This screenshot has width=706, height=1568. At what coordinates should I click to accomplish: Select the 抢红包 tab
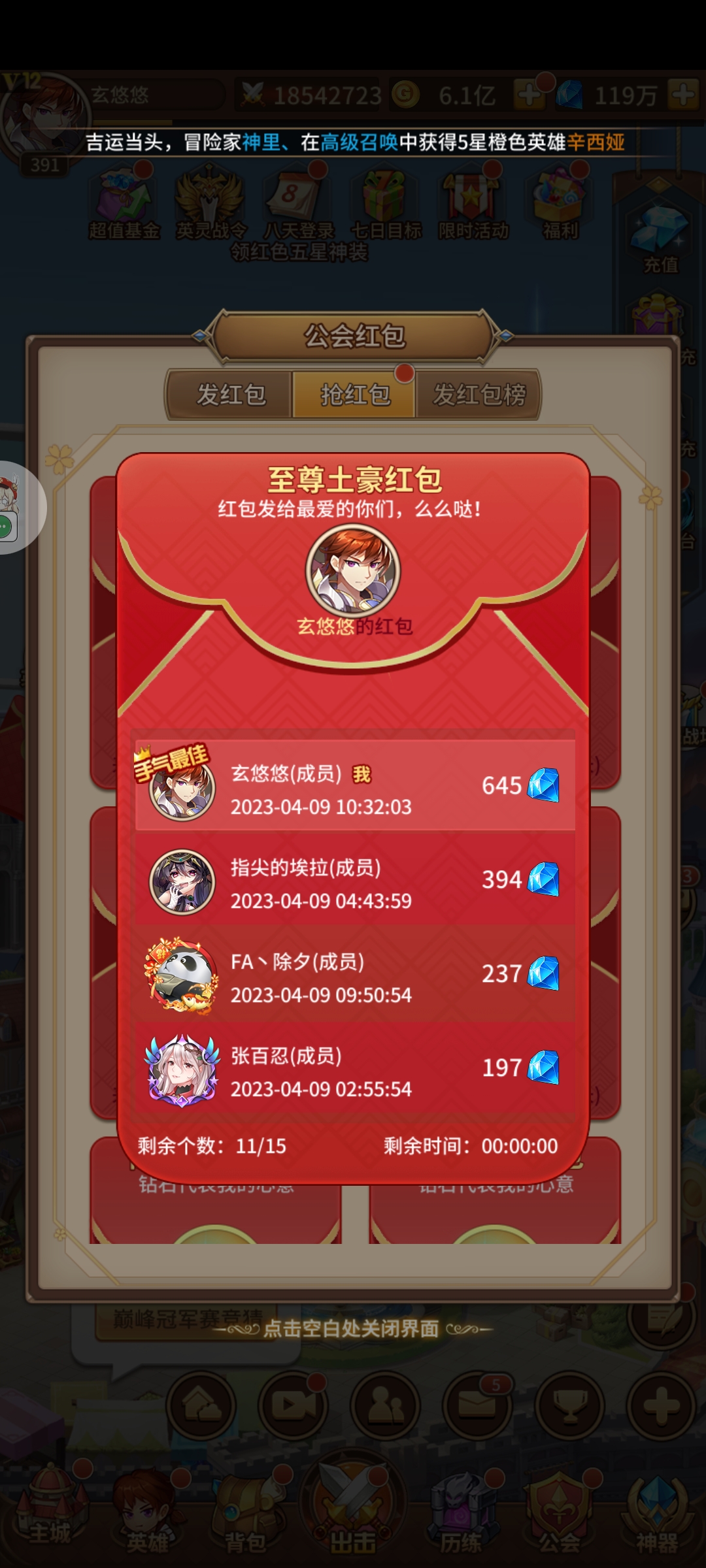coord(354,395)
